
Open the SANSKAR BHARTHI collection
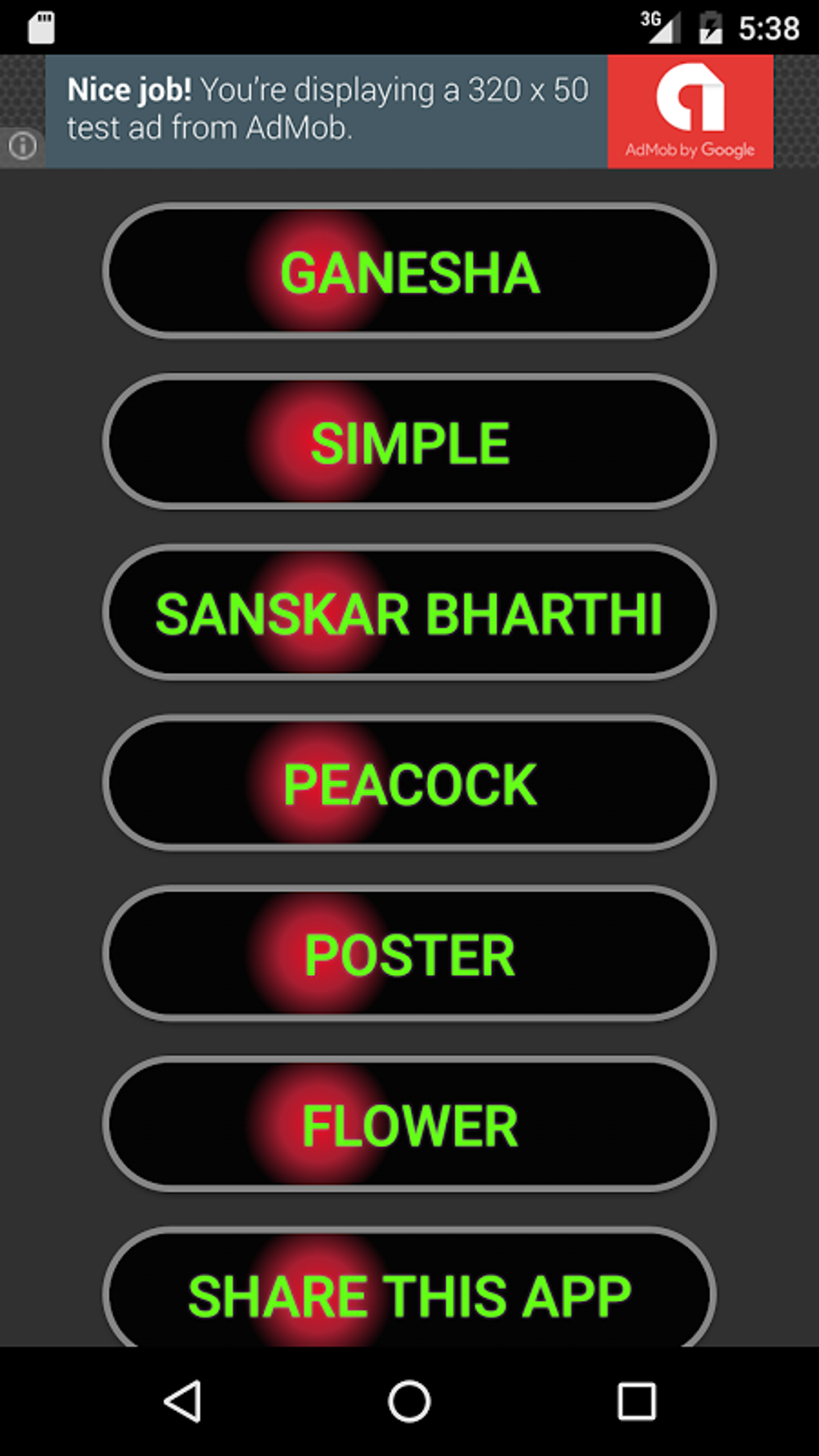point(409,613)
